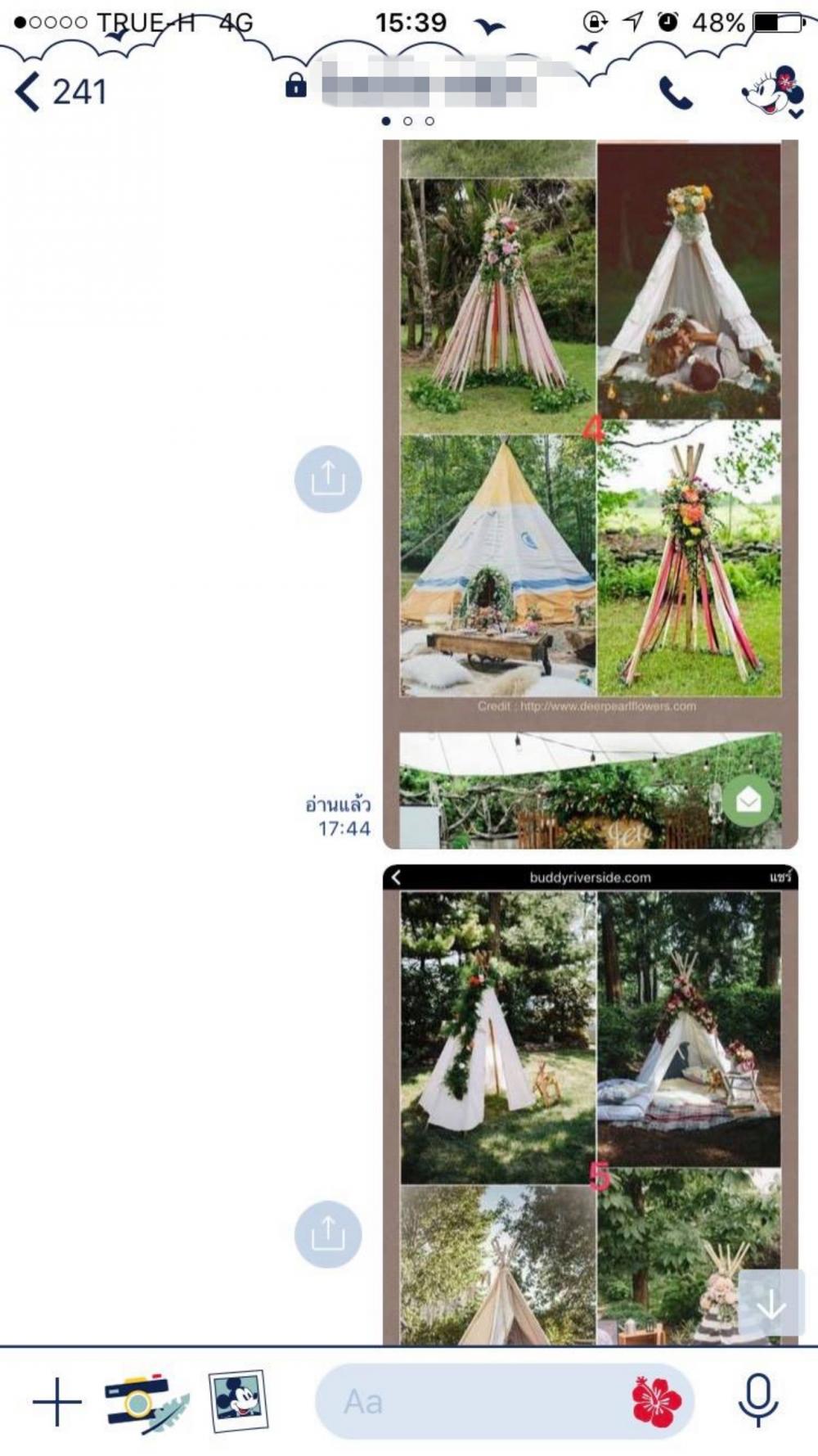818x1456 pixels.
Task: Open the plus attachment menu
Action: coord(56,1402)
